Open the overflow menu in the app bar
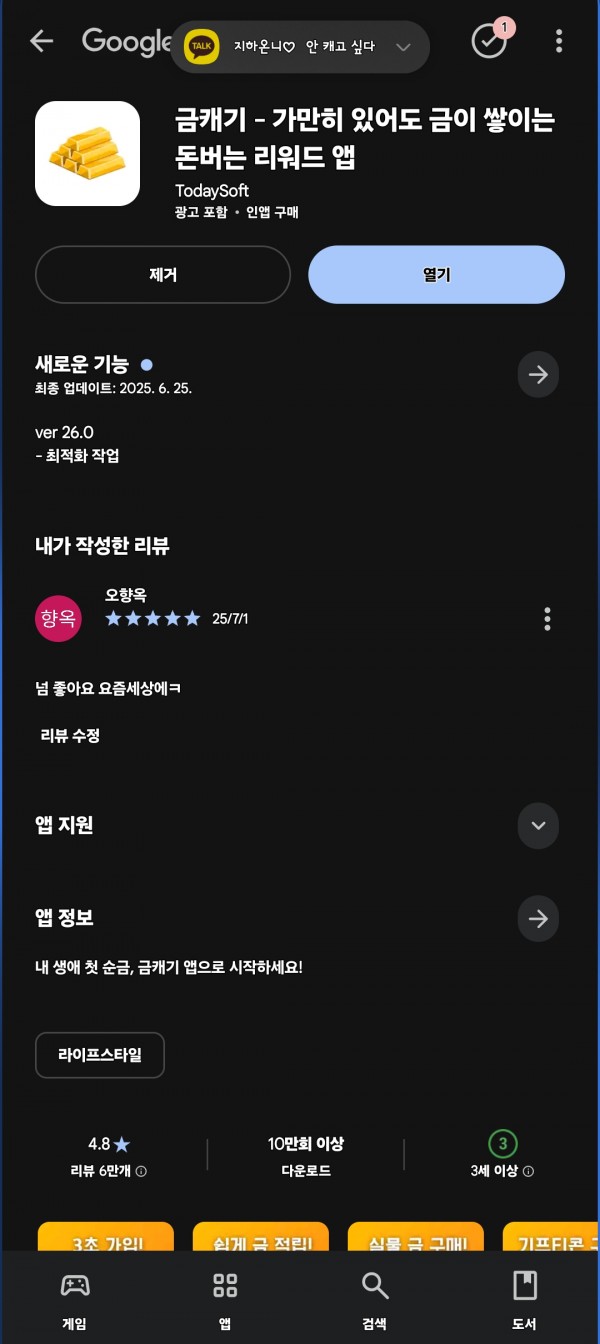This screenshot has height=1344, width=600. (559, 41)
